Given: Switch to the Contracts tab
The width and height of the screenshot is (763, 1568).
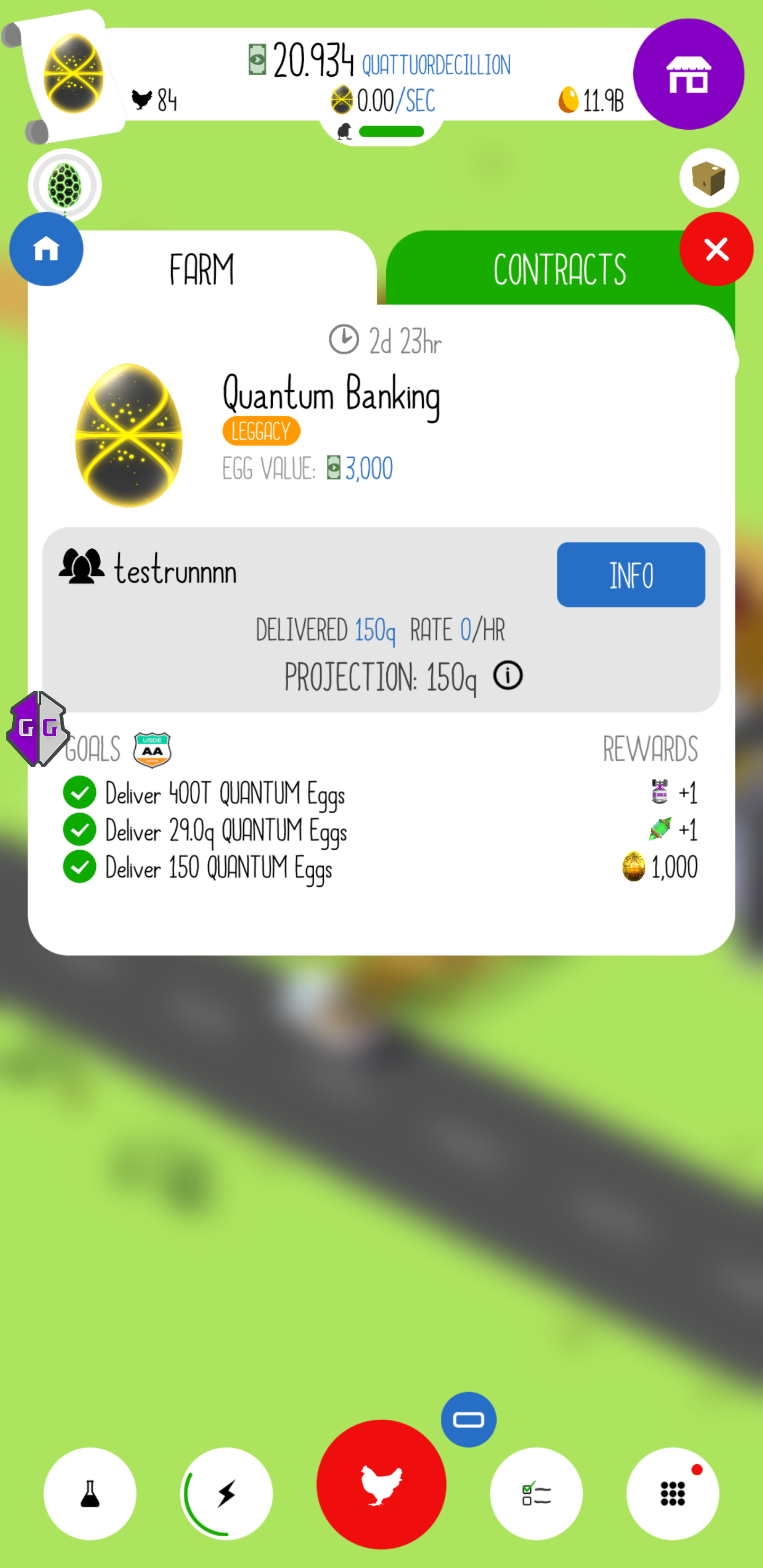Looking at the screenshot, I should click(559, 269).
